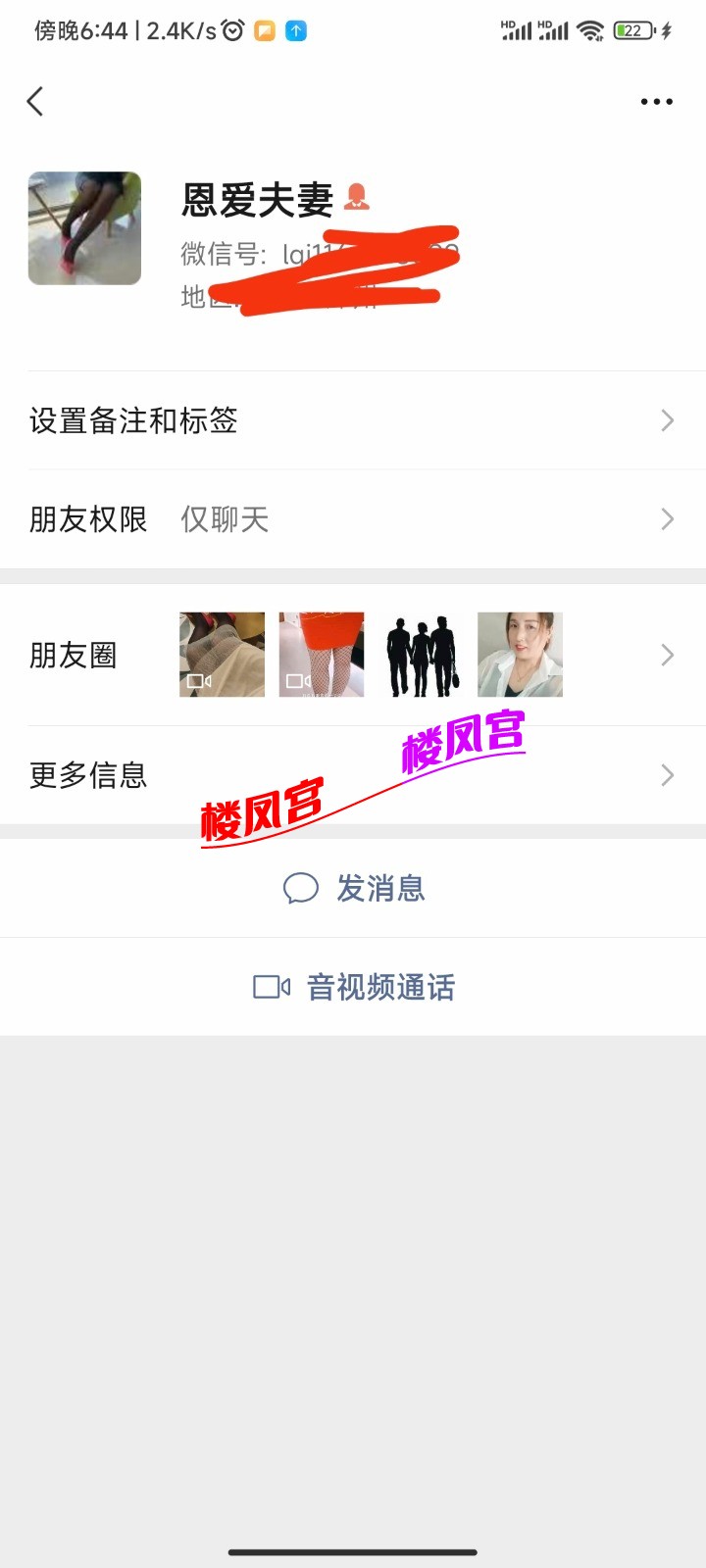This screenshot has height=1568, width=706.
Task: View the contact's profile picture
Action: click(84, 228)
